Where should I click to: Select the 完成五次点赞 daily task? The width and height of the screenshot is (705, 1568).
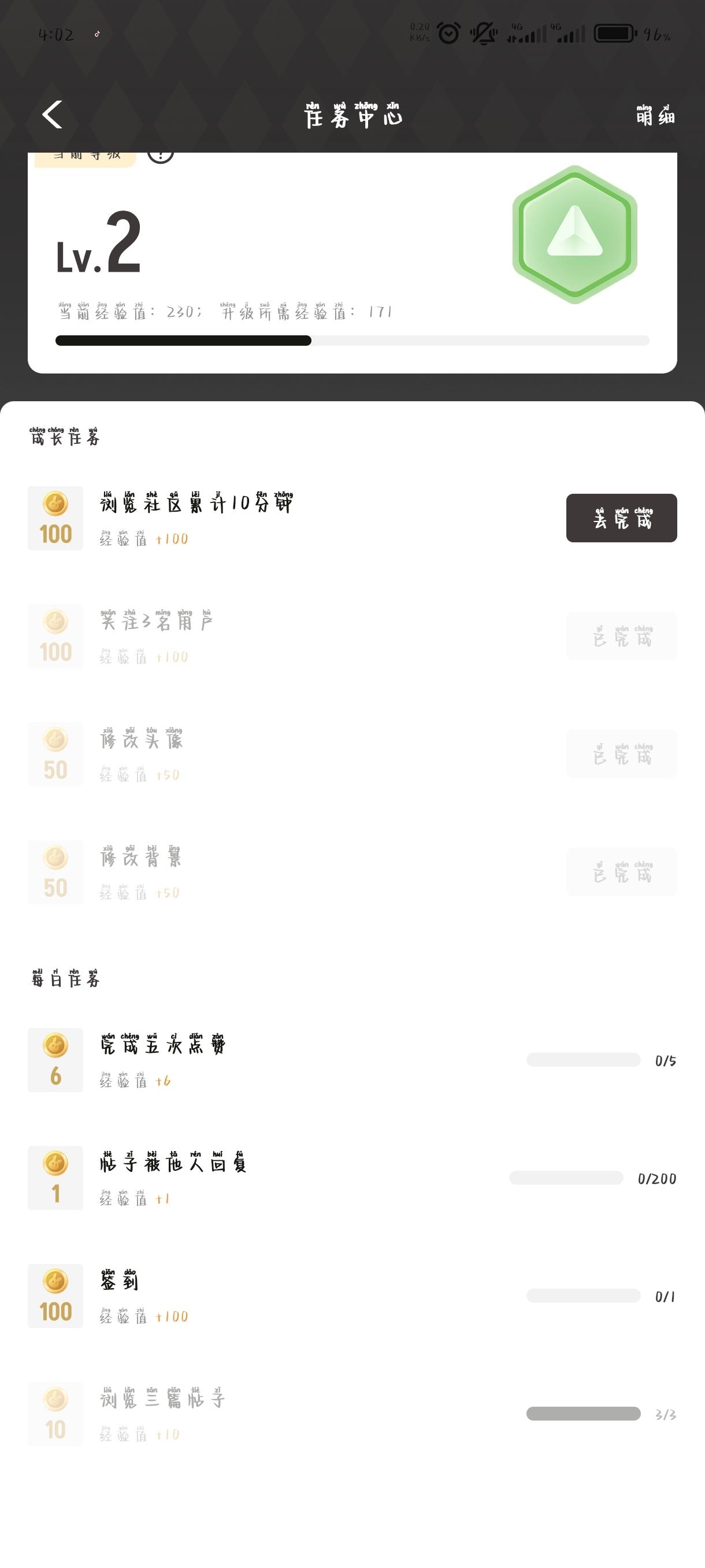[162, 1046]
